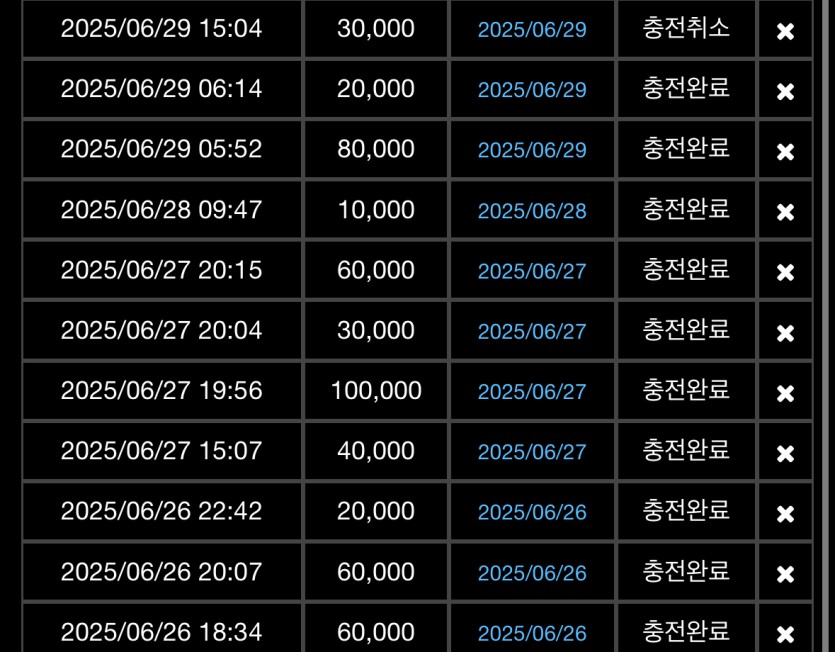Delete the 2025/06/27 19:56 record
The image size is (835, 652).
coord(785,393)
